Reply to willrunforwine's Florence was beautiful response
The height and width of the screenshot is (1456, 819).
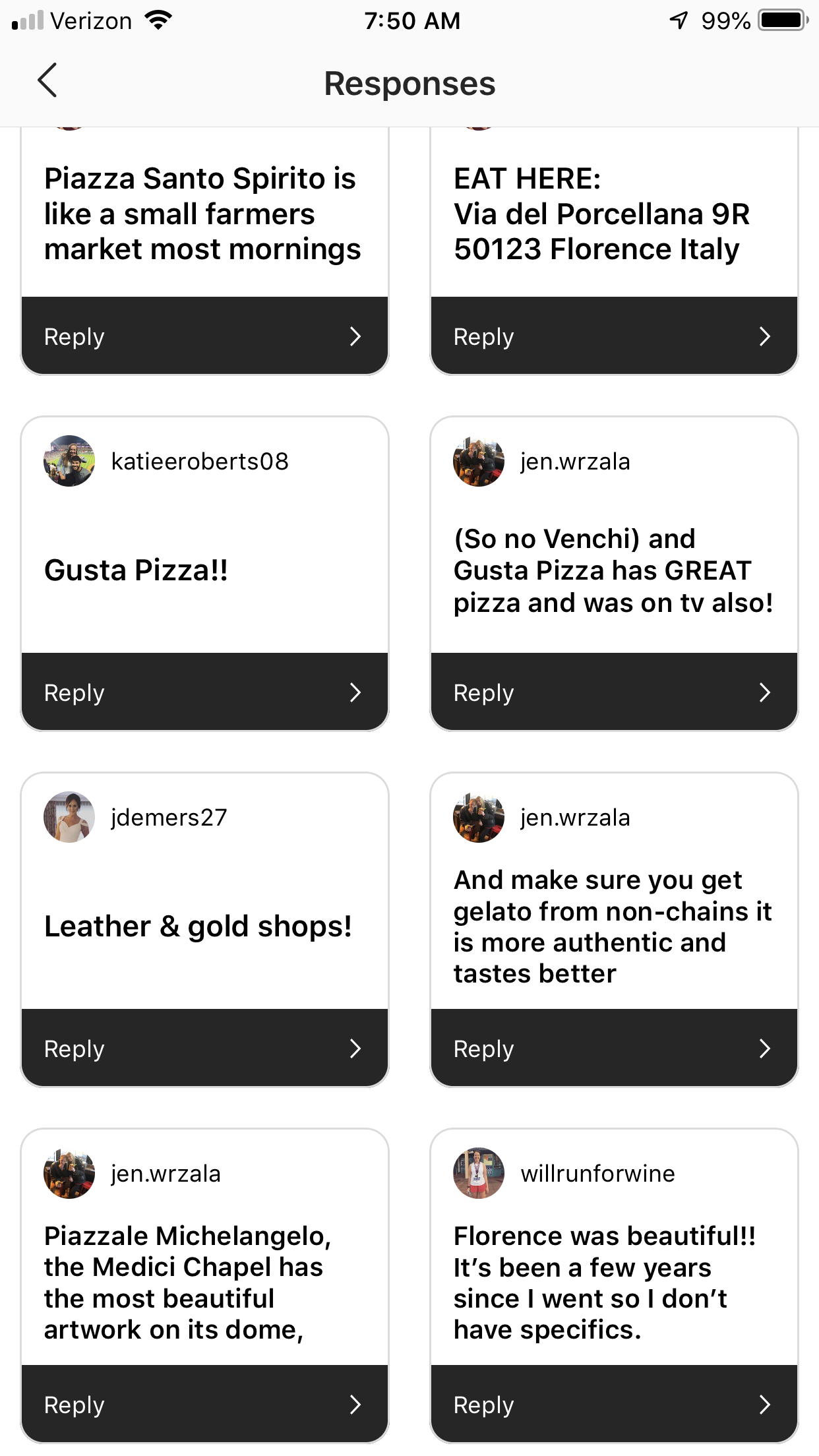(x=614, y=1405)
